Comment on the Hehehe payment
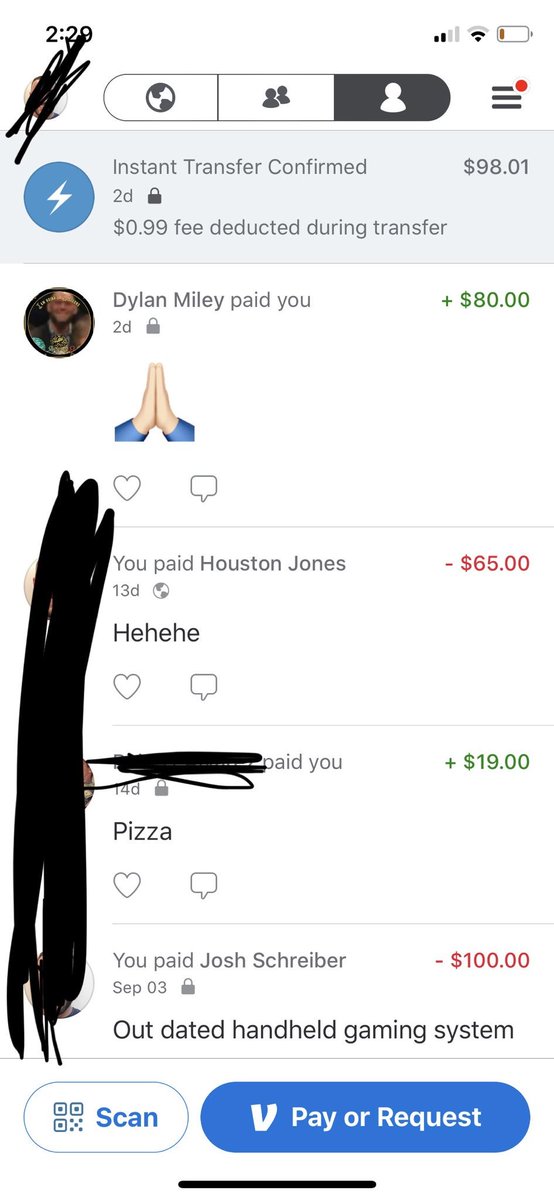 pos(204,687)
